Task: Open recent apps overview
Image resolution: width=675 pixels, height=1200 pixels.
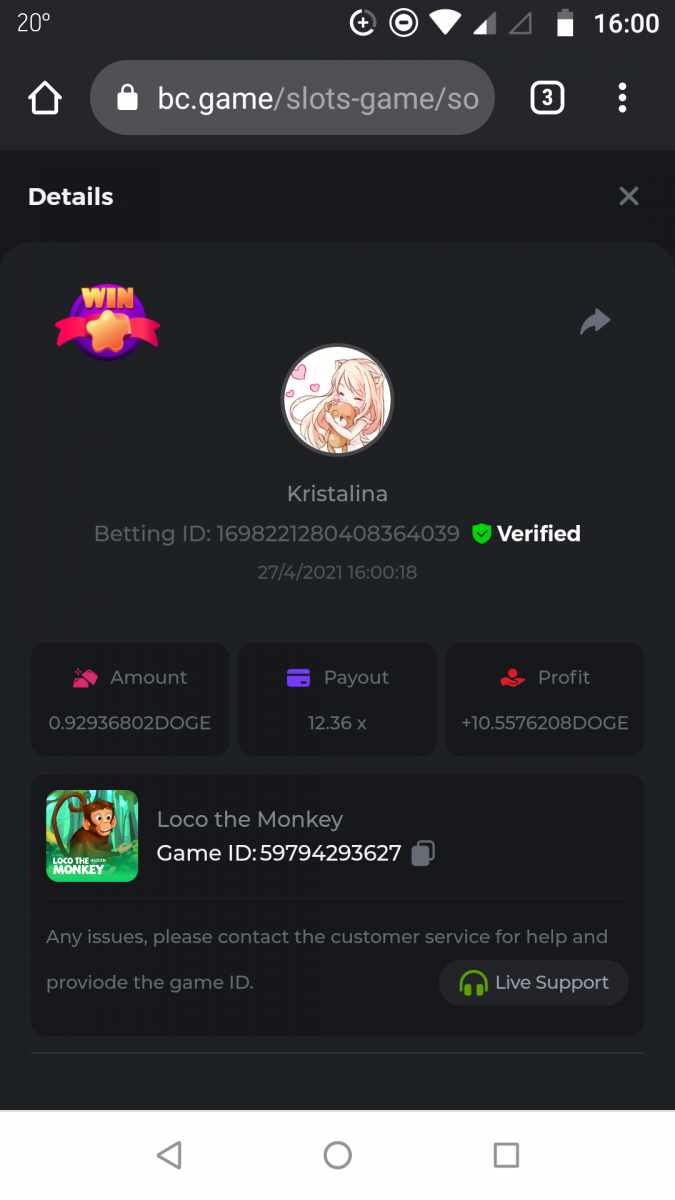Action: 506,1155
